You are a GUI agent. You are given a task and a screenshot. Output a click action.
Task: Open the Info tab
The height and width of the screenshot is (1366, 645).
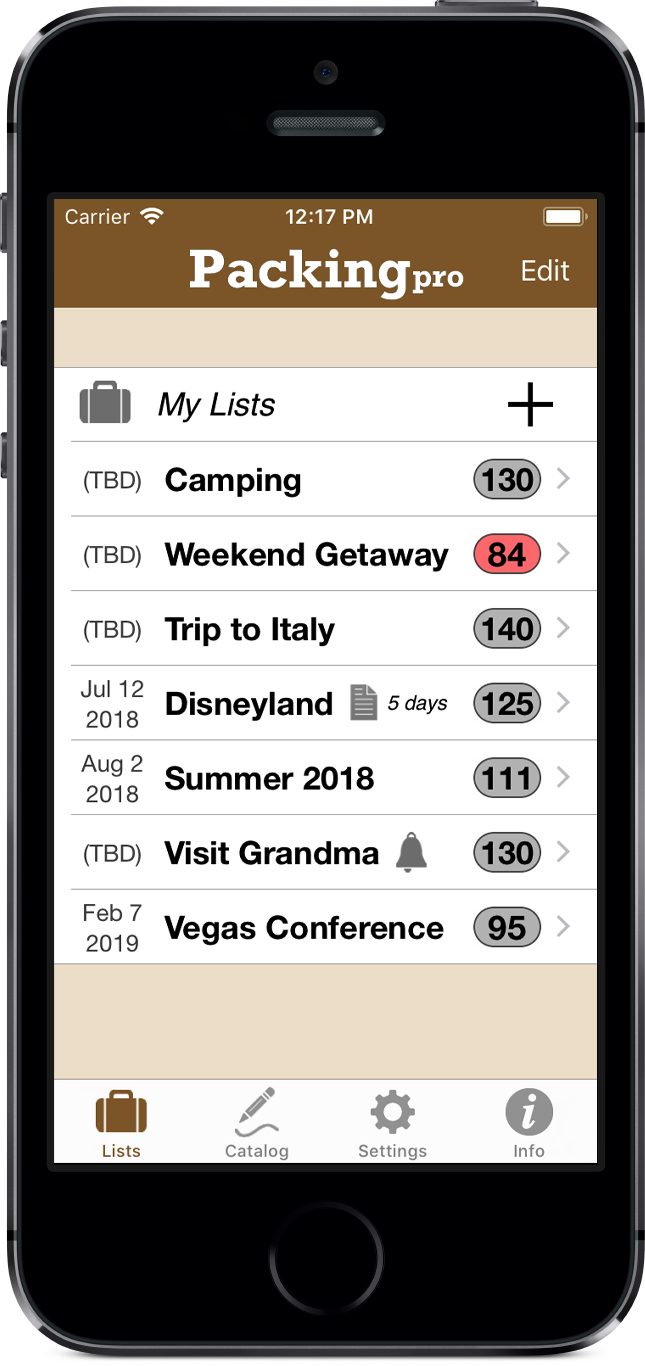click(529, 1123)
